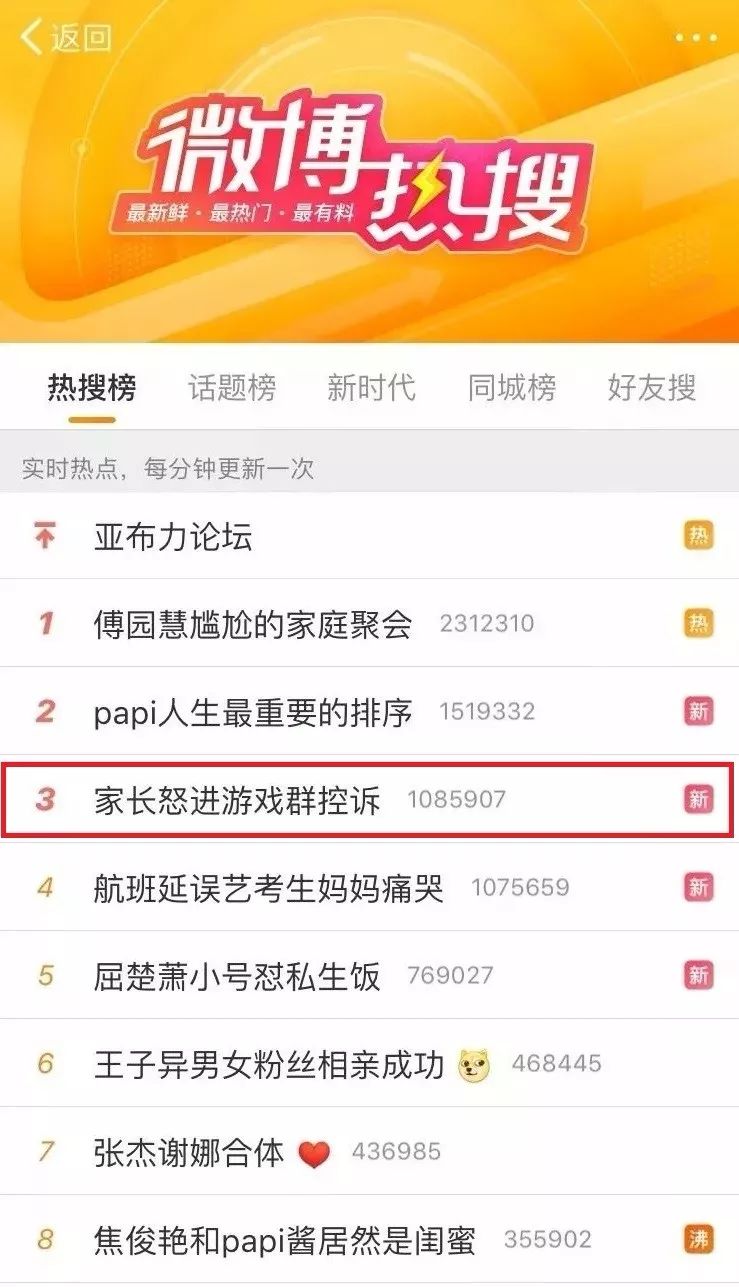Open the pinned topic 亚布力论坛
Image resolution: width=739 pixels, height=1287 pixels.
click(369, 536)
